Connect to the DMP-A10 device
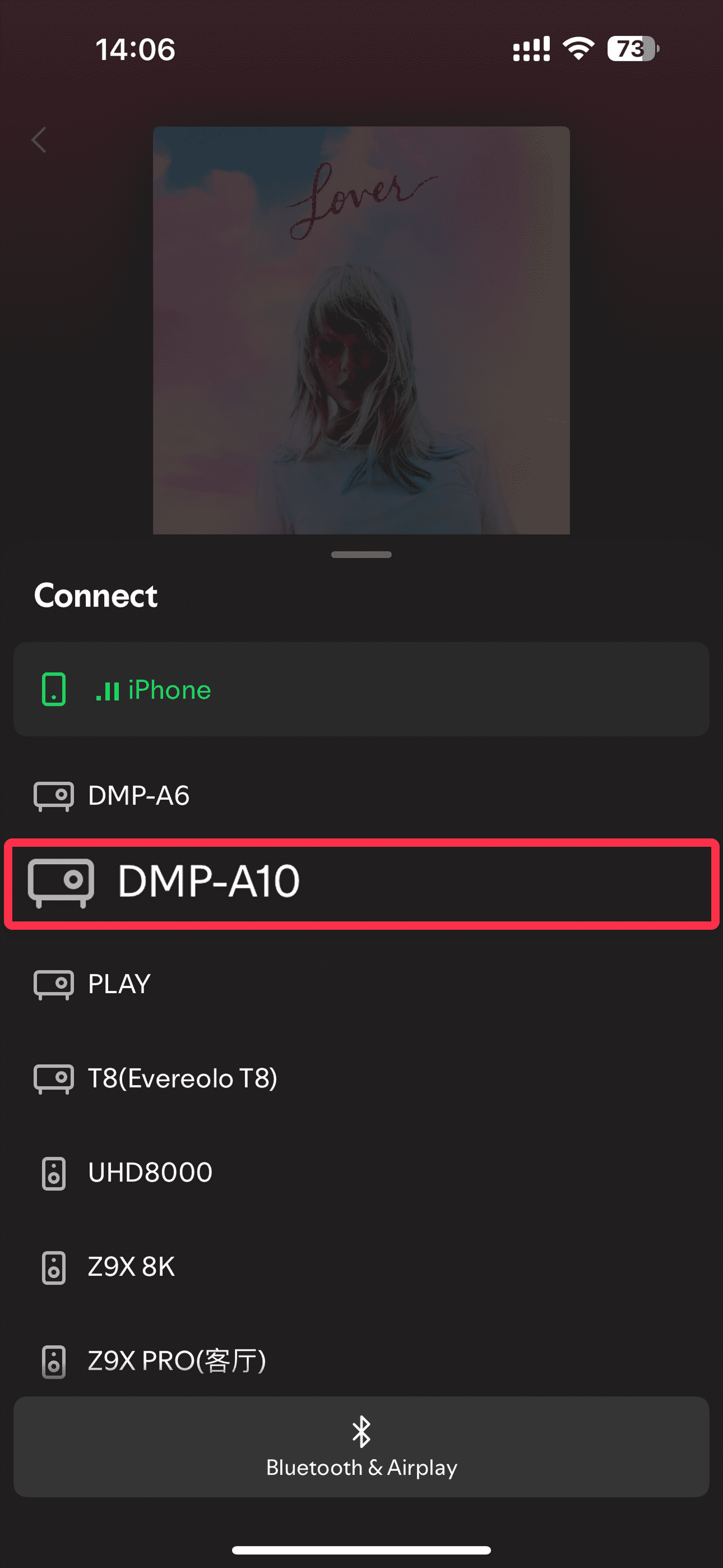This screenshot has height=1568, width=723. (x=360, y=882)
